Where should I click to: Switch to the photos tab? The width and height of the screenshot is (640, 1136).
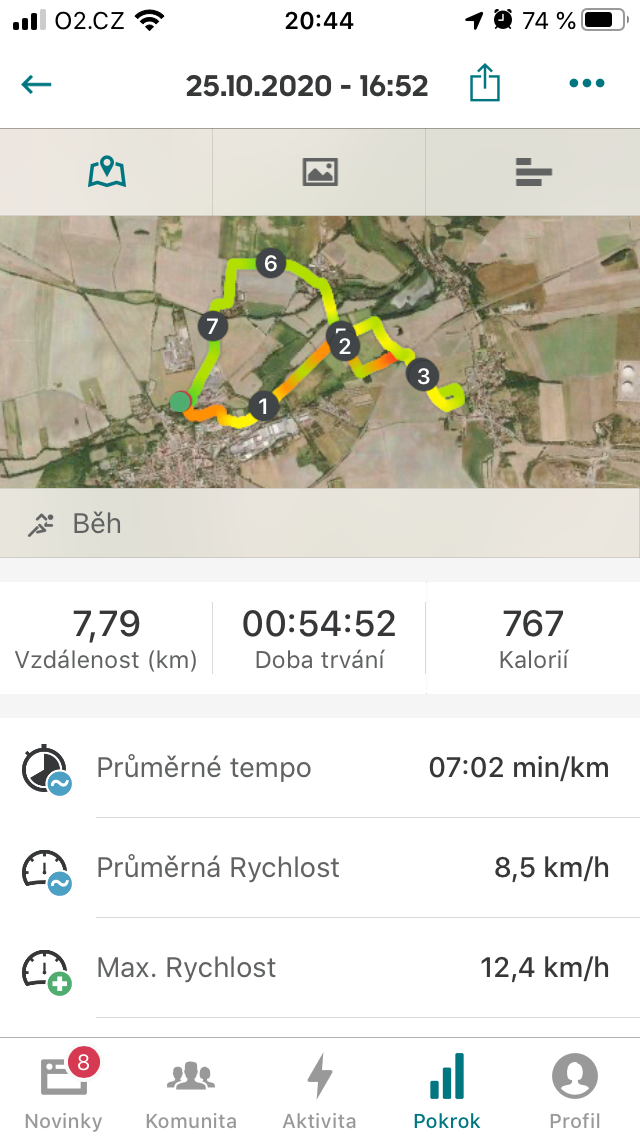(320, 172)
